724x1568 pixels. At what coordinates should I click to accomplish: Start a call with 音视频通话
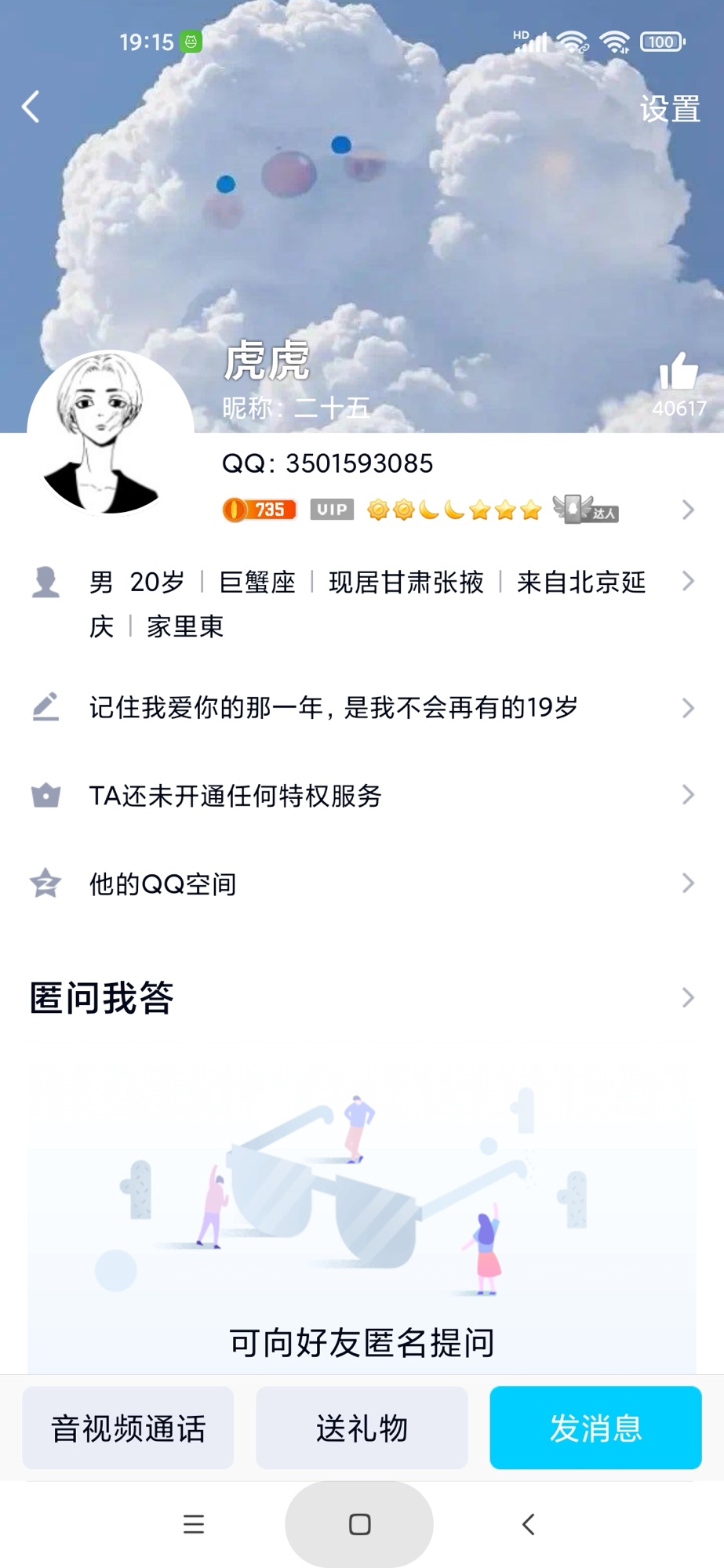(x=128, y=1428)
